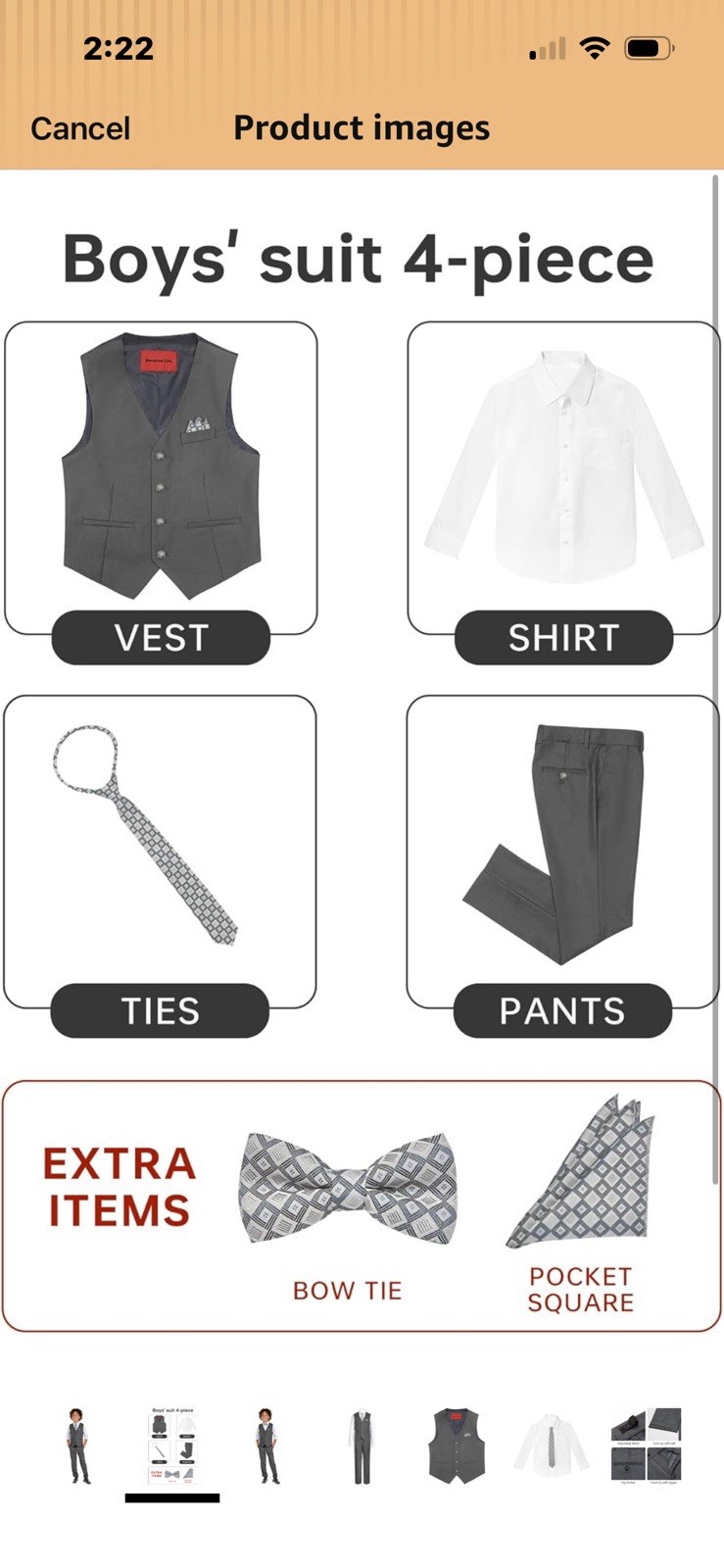The width and height of the screenshot is (724, 1568).
Task: Open the third thumbnail of the boy model
Action: click(265, 1445)
